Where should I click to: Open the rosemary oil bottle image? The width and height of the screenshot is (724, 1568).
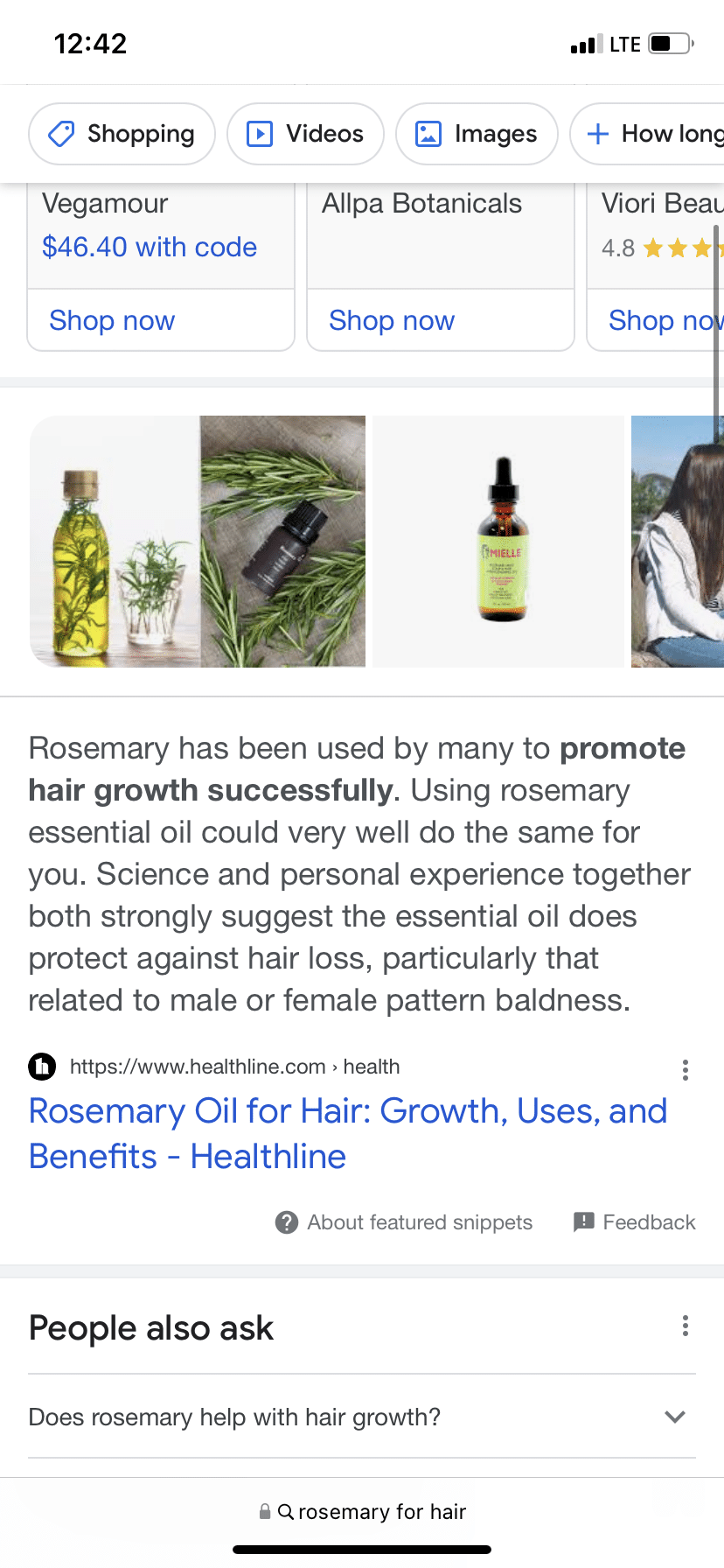click(x=115, y=542)
